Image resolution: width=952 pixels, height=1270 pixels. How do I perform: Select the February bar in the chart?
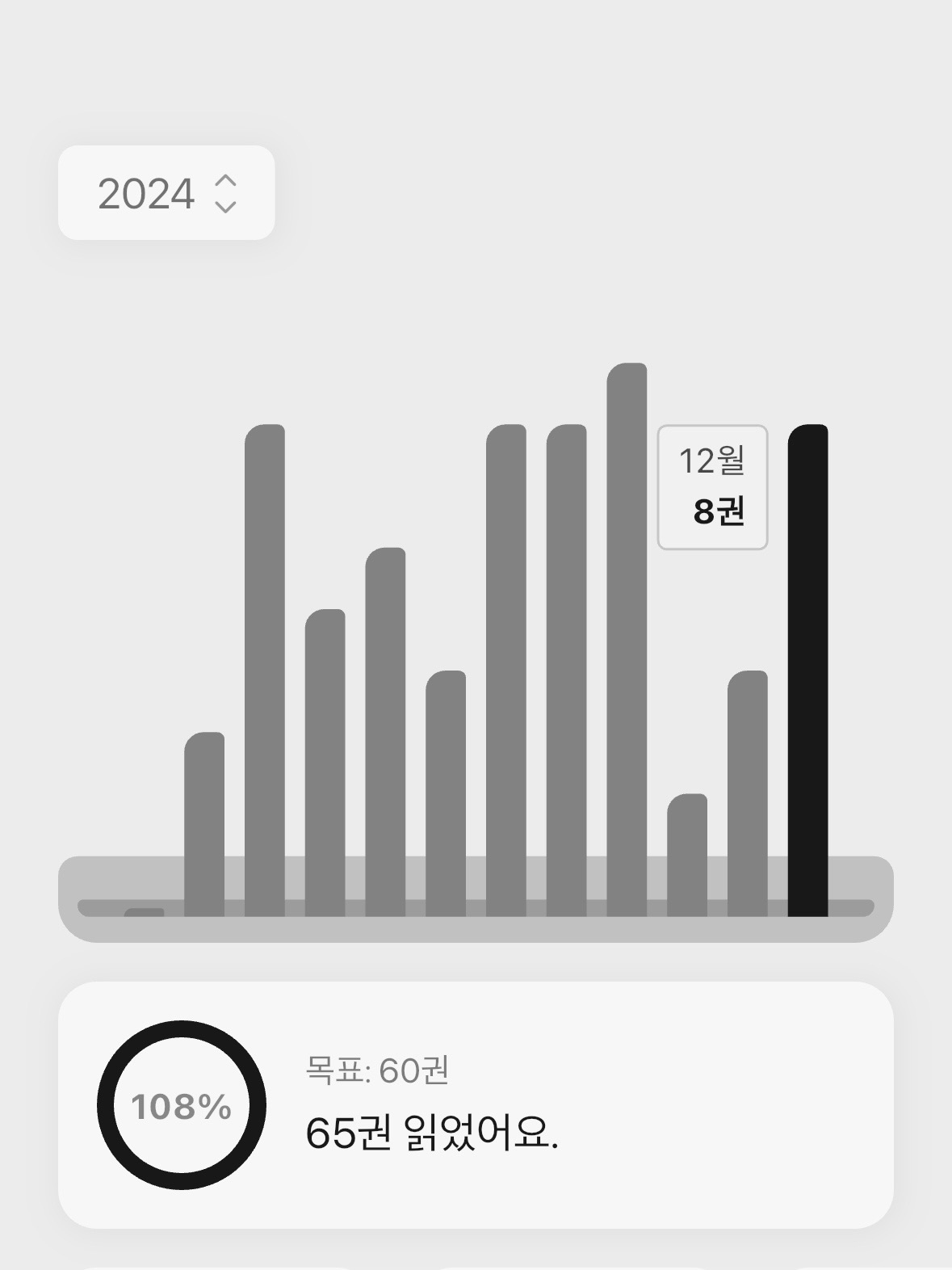[204, 824]
